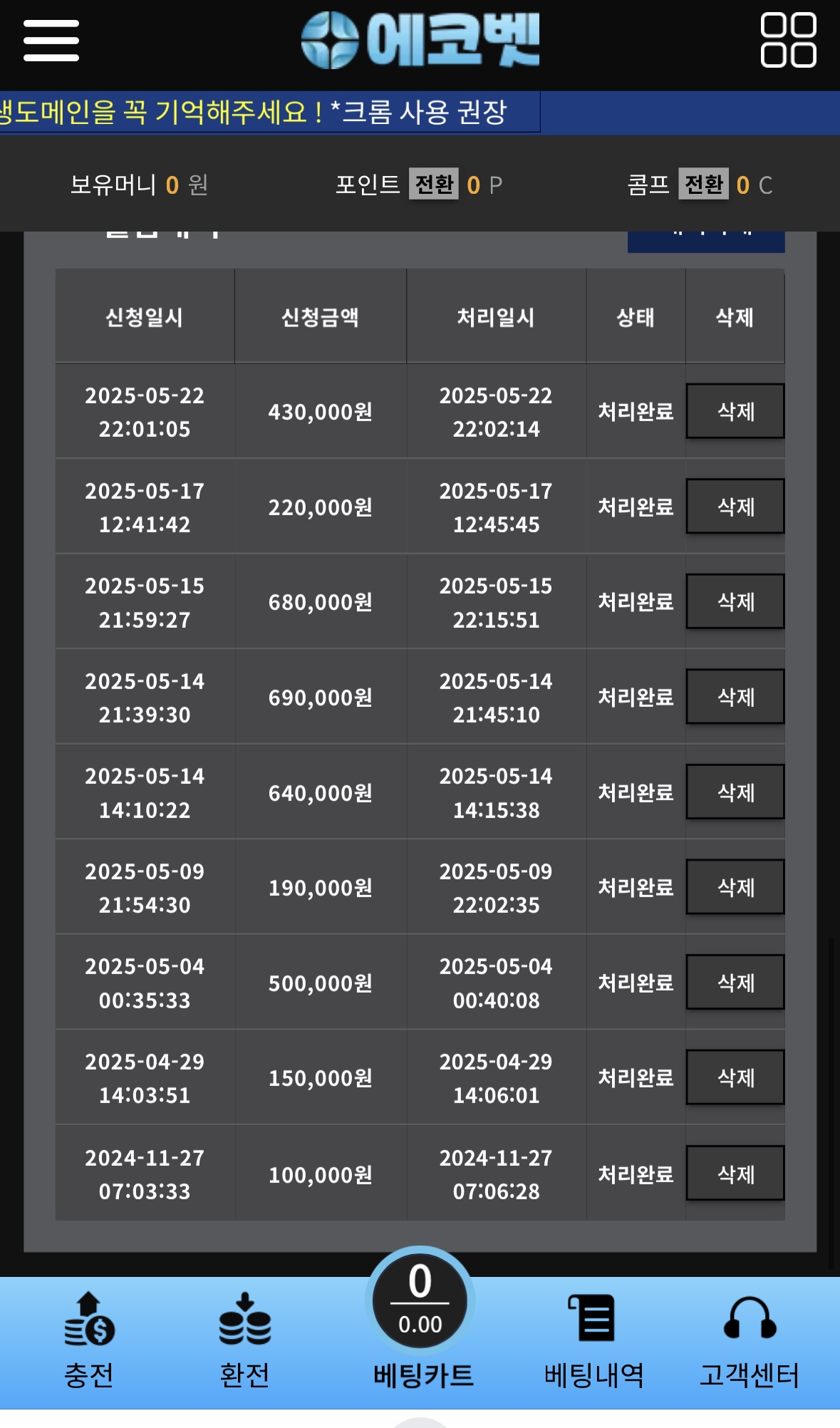Open 고객센터 customer support

point(750,1340)
